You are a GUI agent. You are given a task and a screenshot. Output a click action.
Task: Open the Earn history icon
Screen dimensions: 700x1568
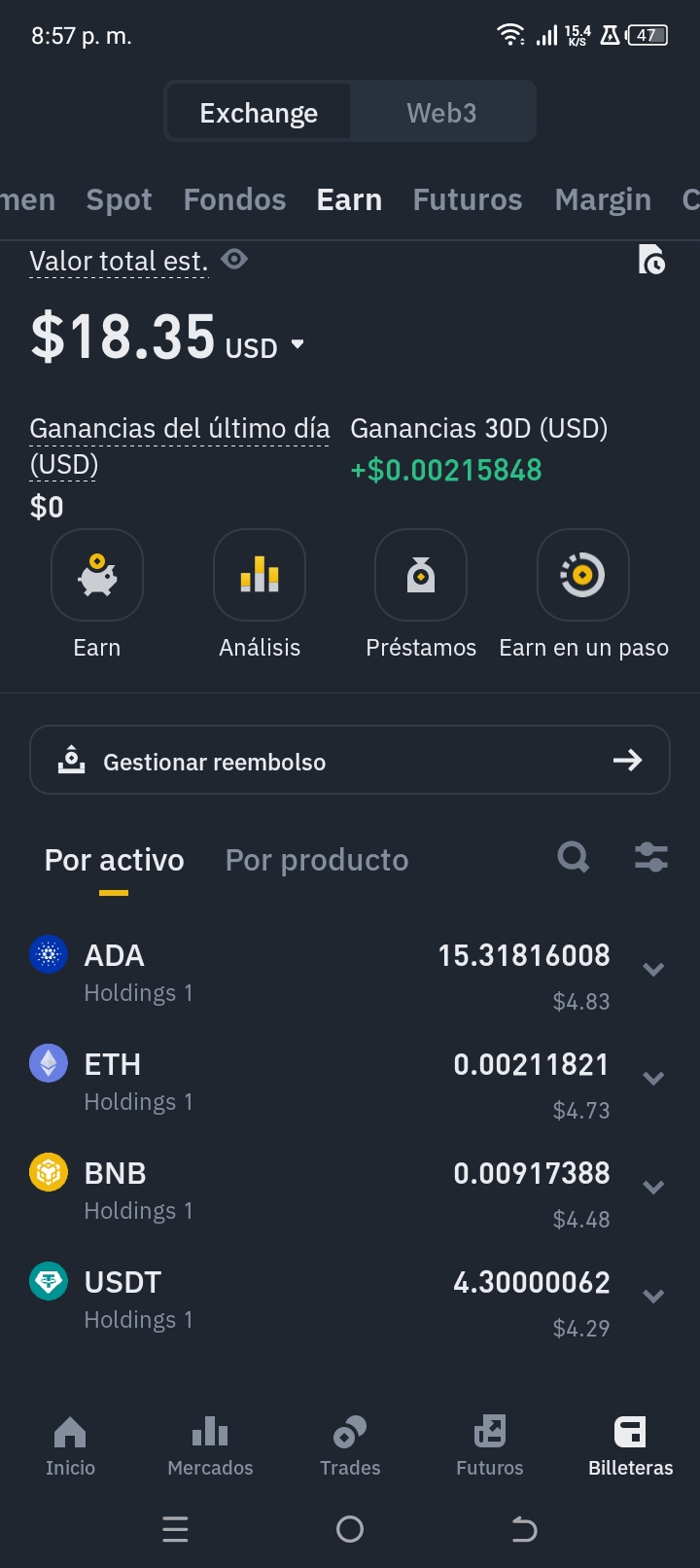(x=651, y=260)
